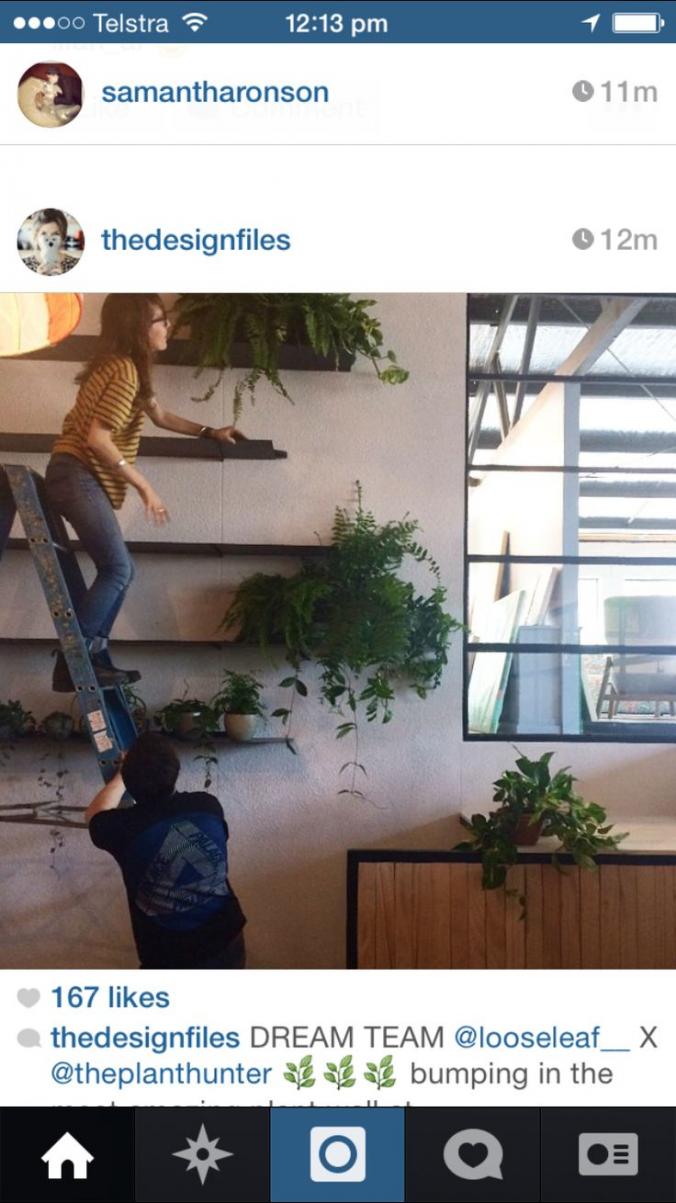Open samantharonson's profile from username

click(x=214, y=93)
